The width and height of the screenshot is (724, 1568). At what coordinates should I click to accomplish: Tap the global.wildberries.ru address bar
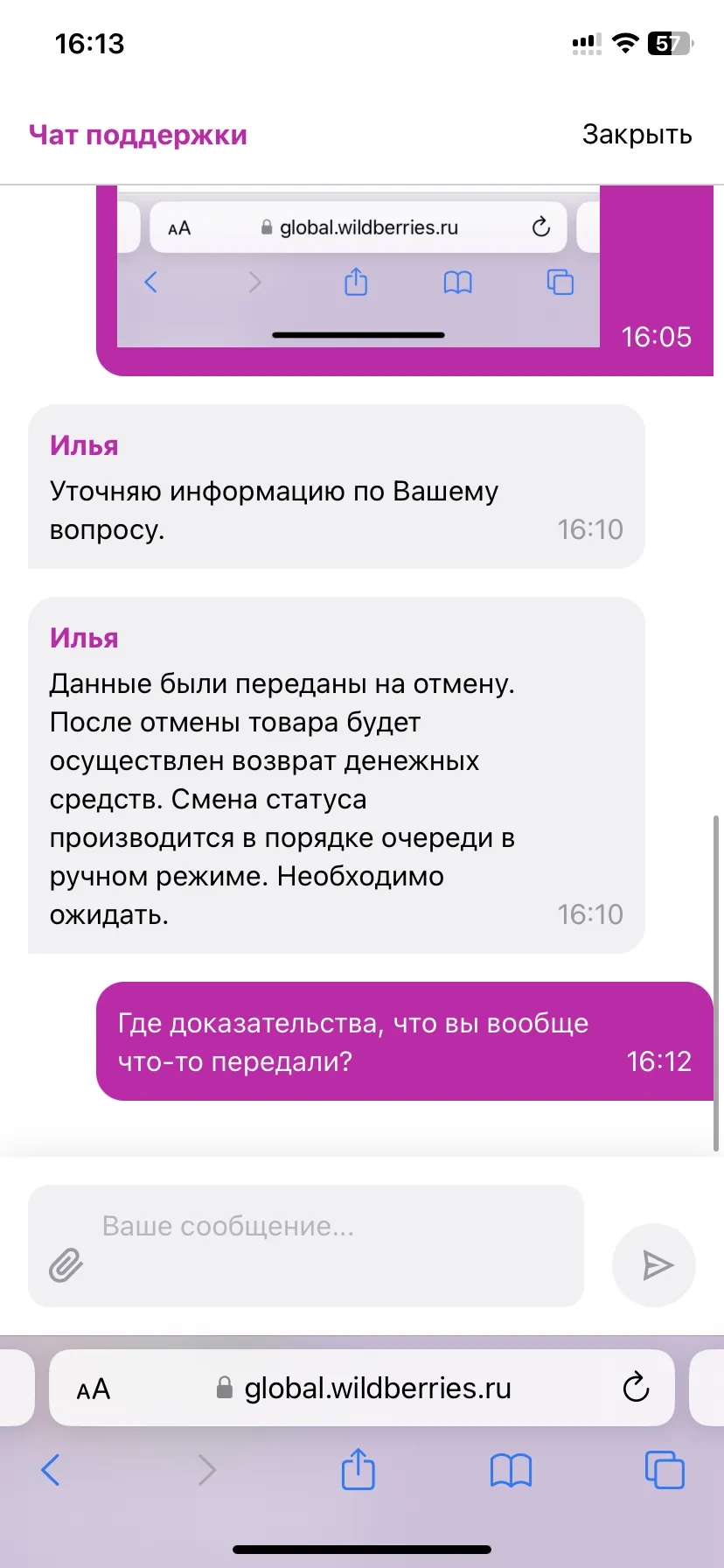pos(362,1388)
